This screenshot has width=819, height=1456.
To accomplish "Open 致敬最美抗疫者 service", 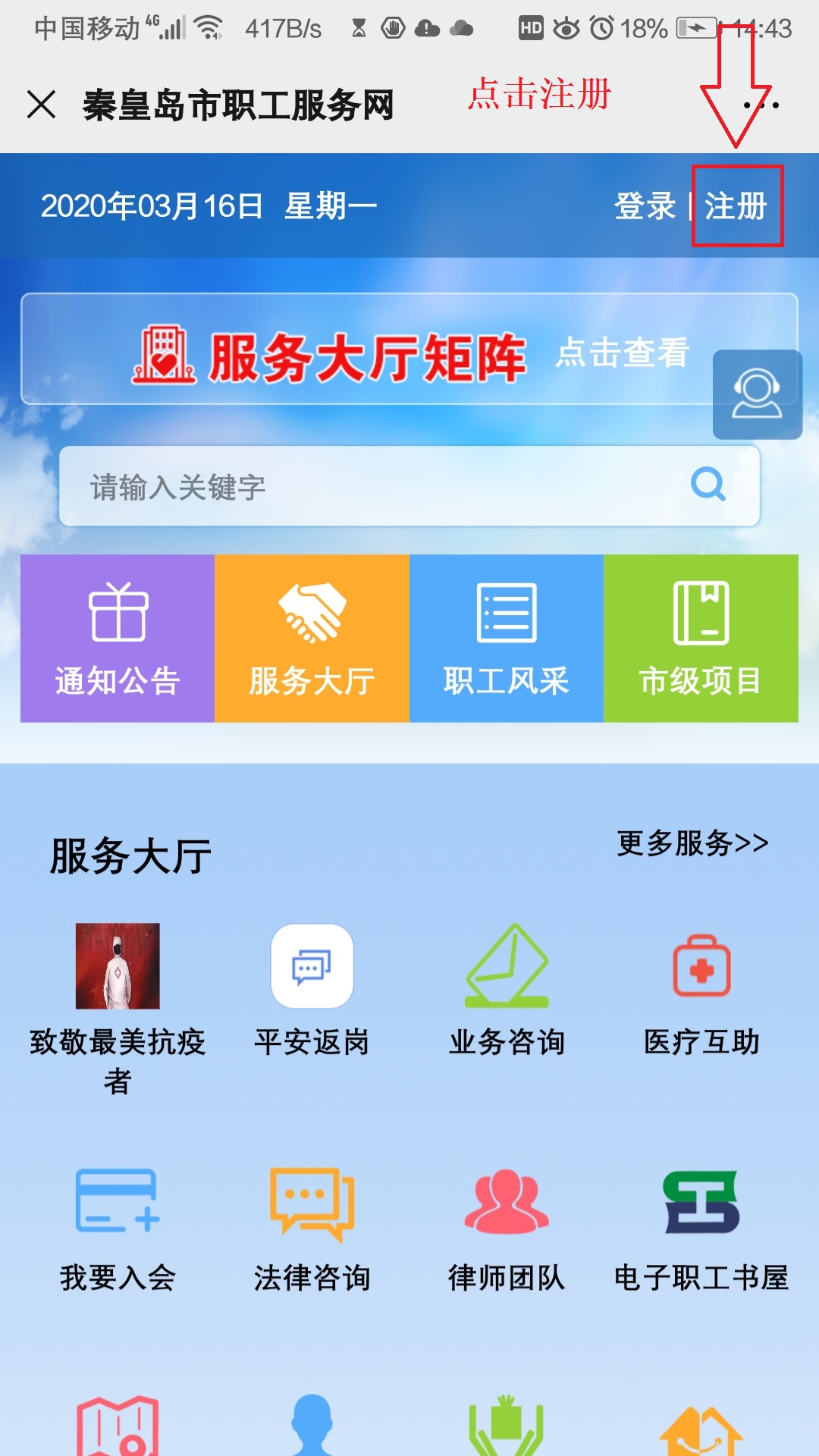I will [x=118, y=986].
